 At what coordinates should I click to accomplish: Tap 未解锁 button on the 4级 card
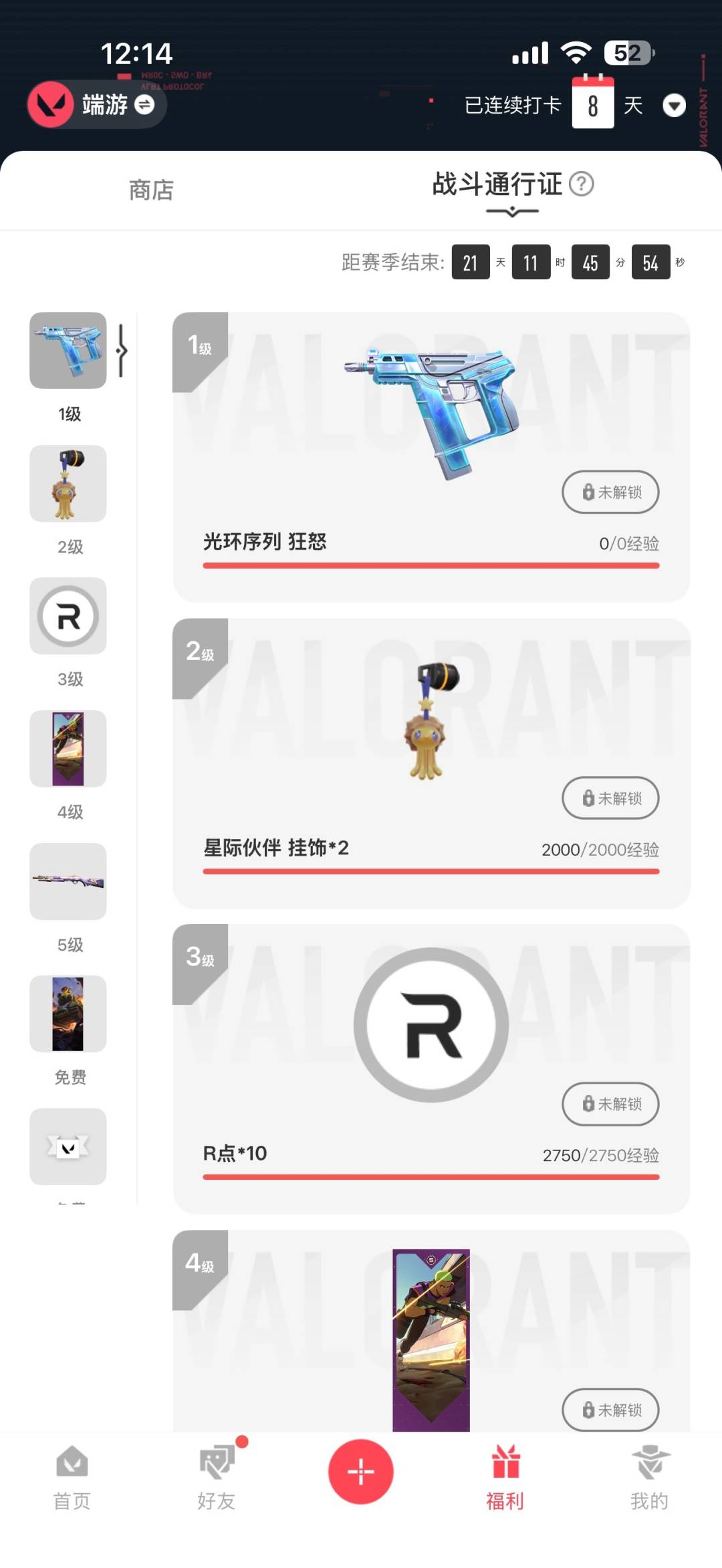point(610,1410)
